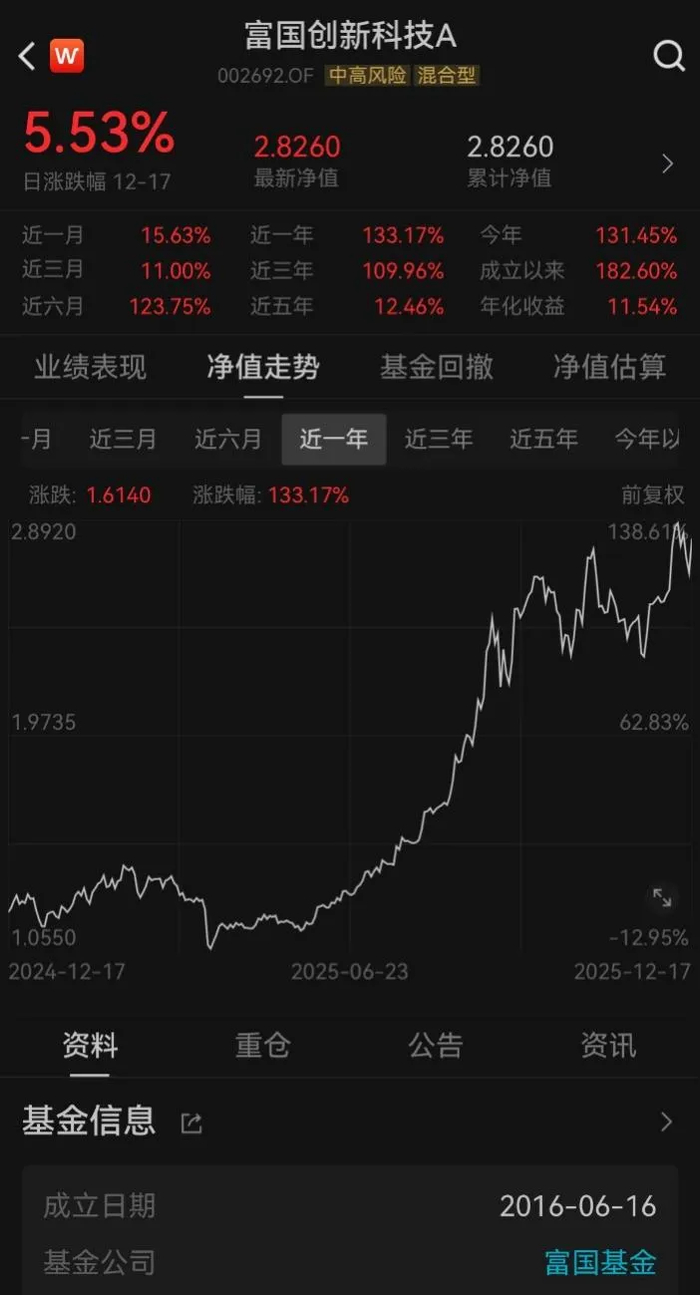
Task: Open the 前复权 adjustment option
Action: [x=653, y=495]
